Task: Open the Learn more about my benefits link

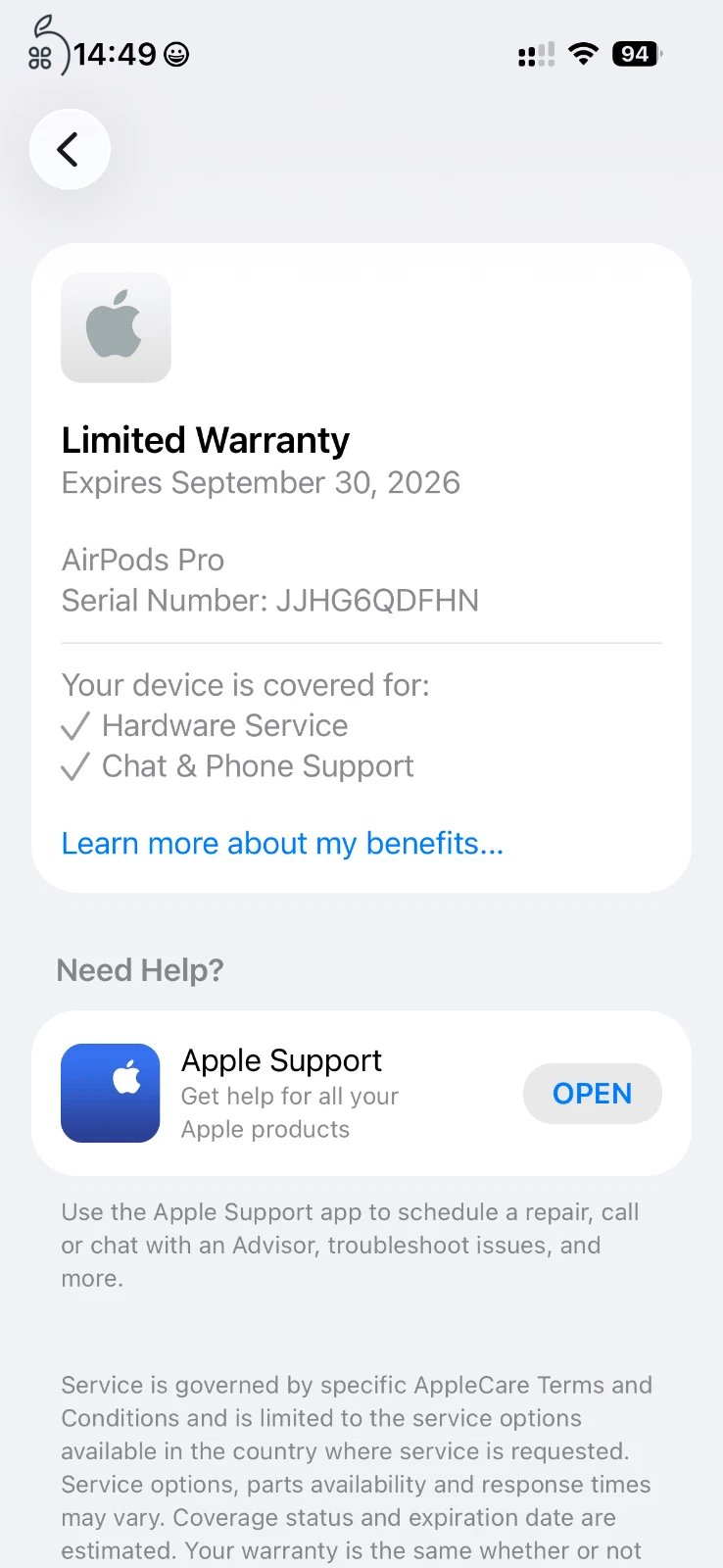Action: pyautogui.click(x=282, y=843)
